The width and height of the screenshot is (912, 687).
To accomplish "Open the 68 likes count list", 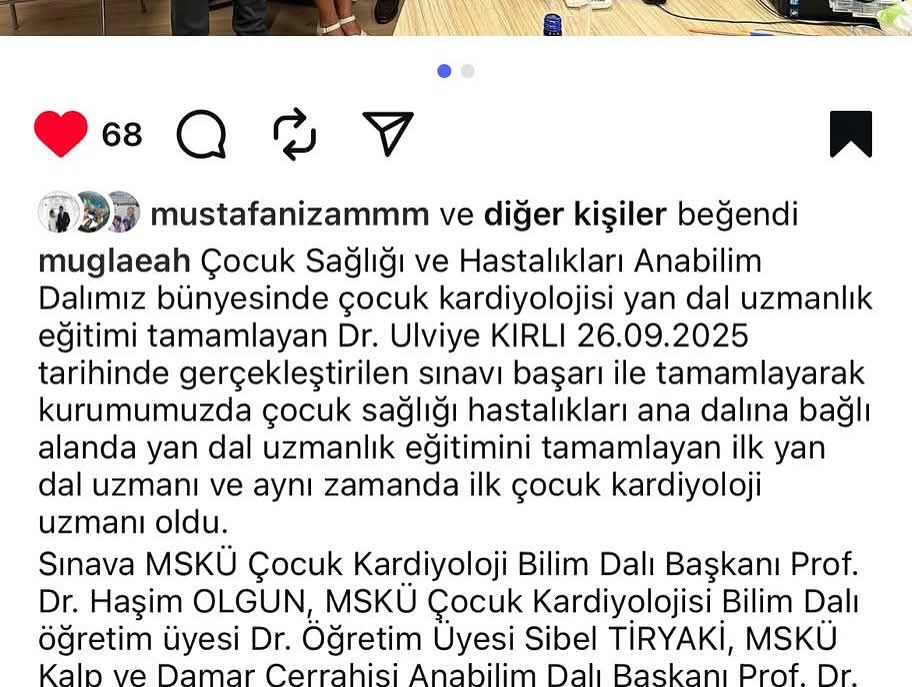I will tap(122, 135).
